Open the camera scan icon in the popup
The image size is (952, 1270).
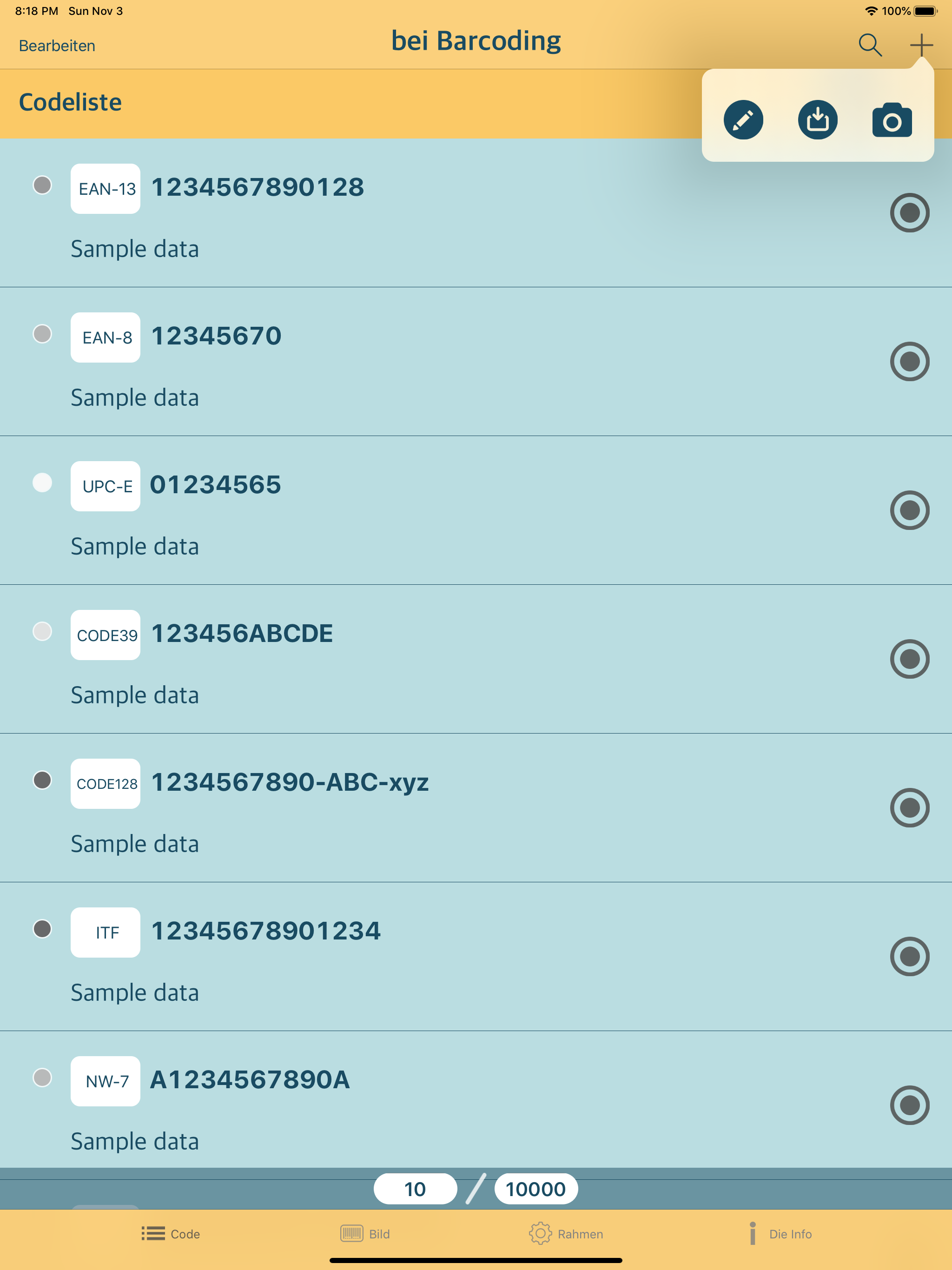coord(892,119)
